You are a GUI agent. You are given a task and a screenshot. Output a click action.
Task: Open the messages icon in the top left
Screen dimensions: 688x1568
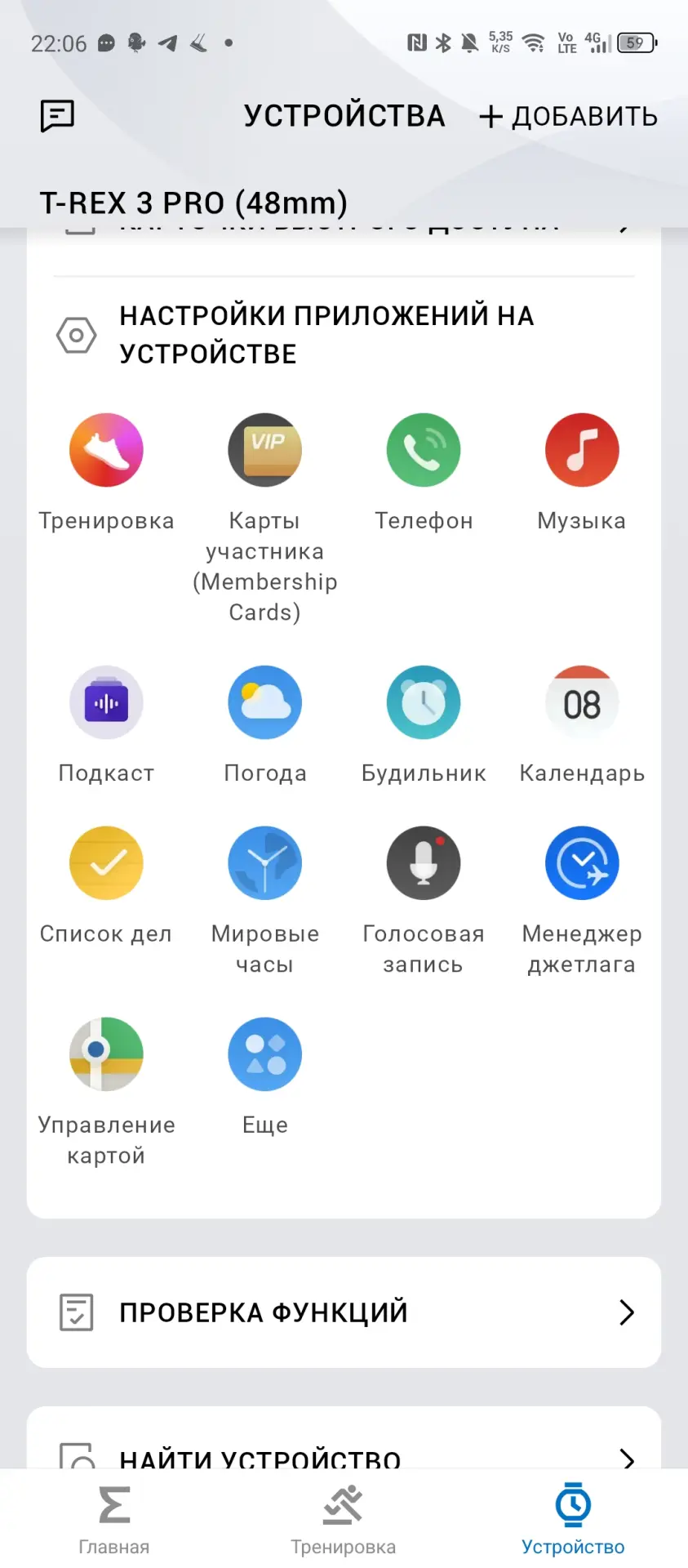57,116
